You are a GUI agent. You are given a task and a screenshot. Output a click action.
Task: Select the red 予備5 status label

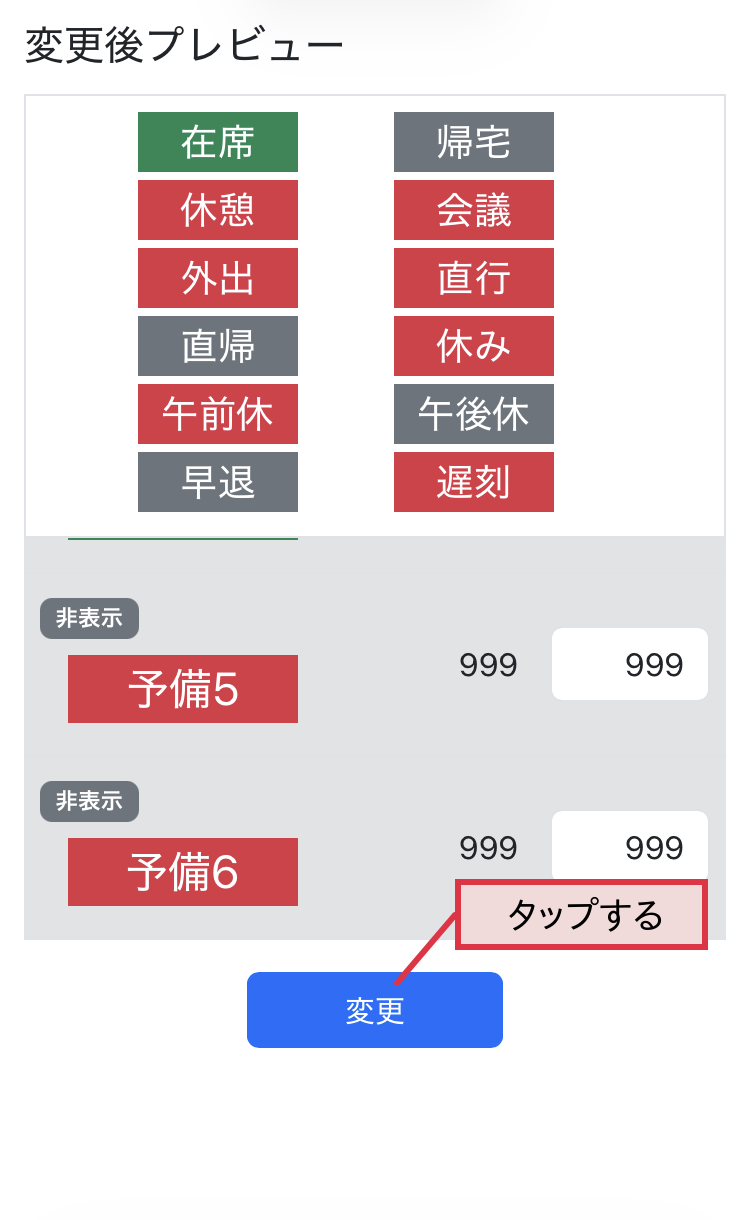tap(182, 688)
